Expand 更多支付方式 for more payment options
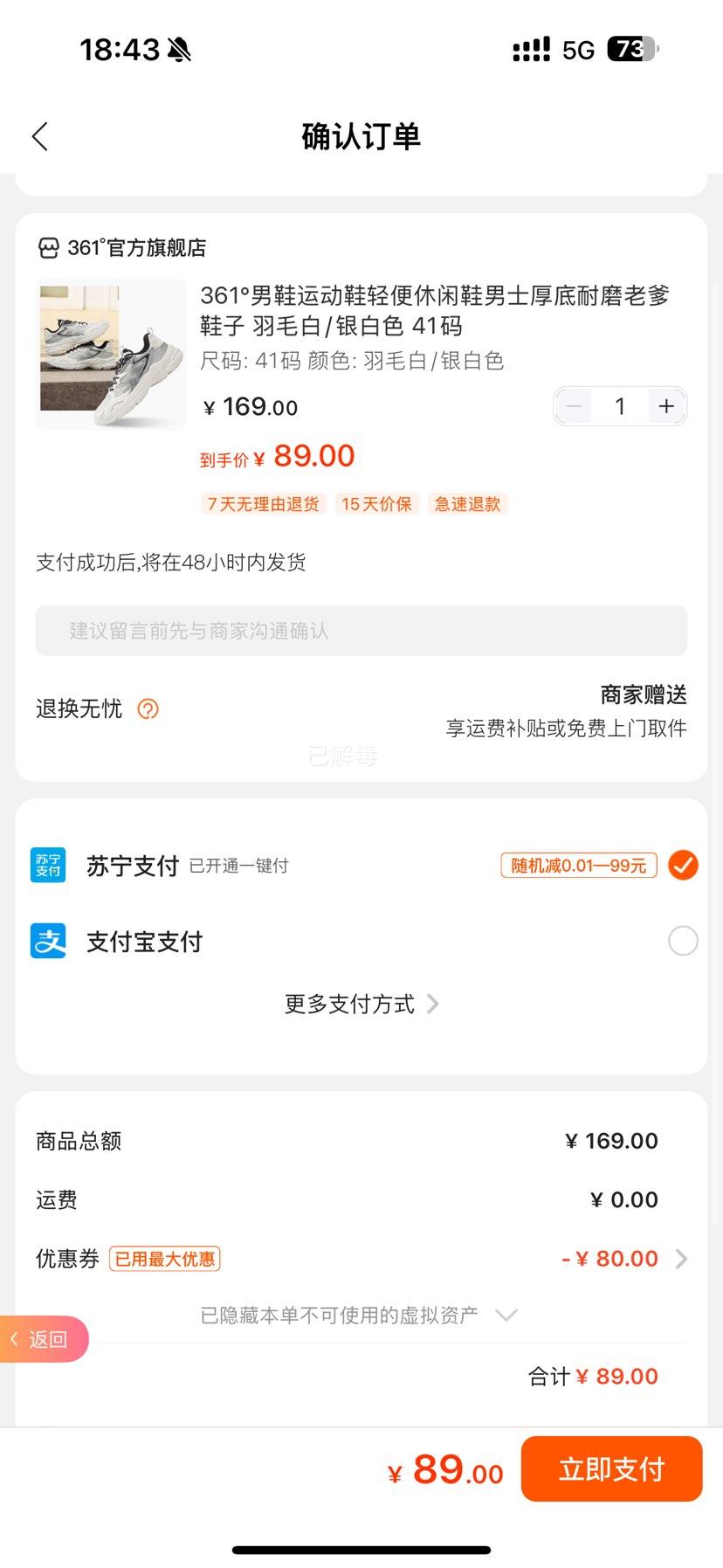This screenshot has width=723, height=1568. pyautogui.click(x=361, y=1005)
